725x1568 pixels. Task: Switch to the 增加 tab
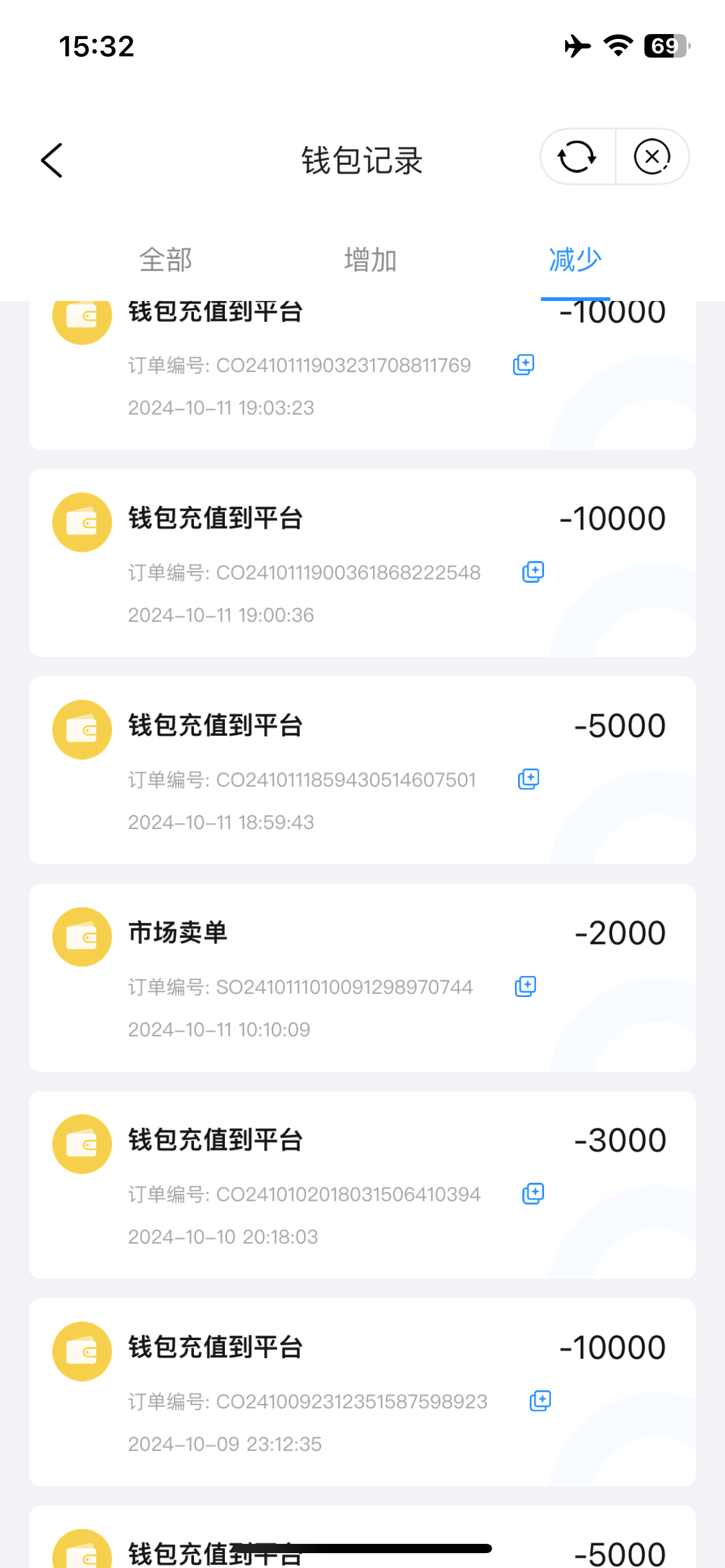tap(370, 259)
